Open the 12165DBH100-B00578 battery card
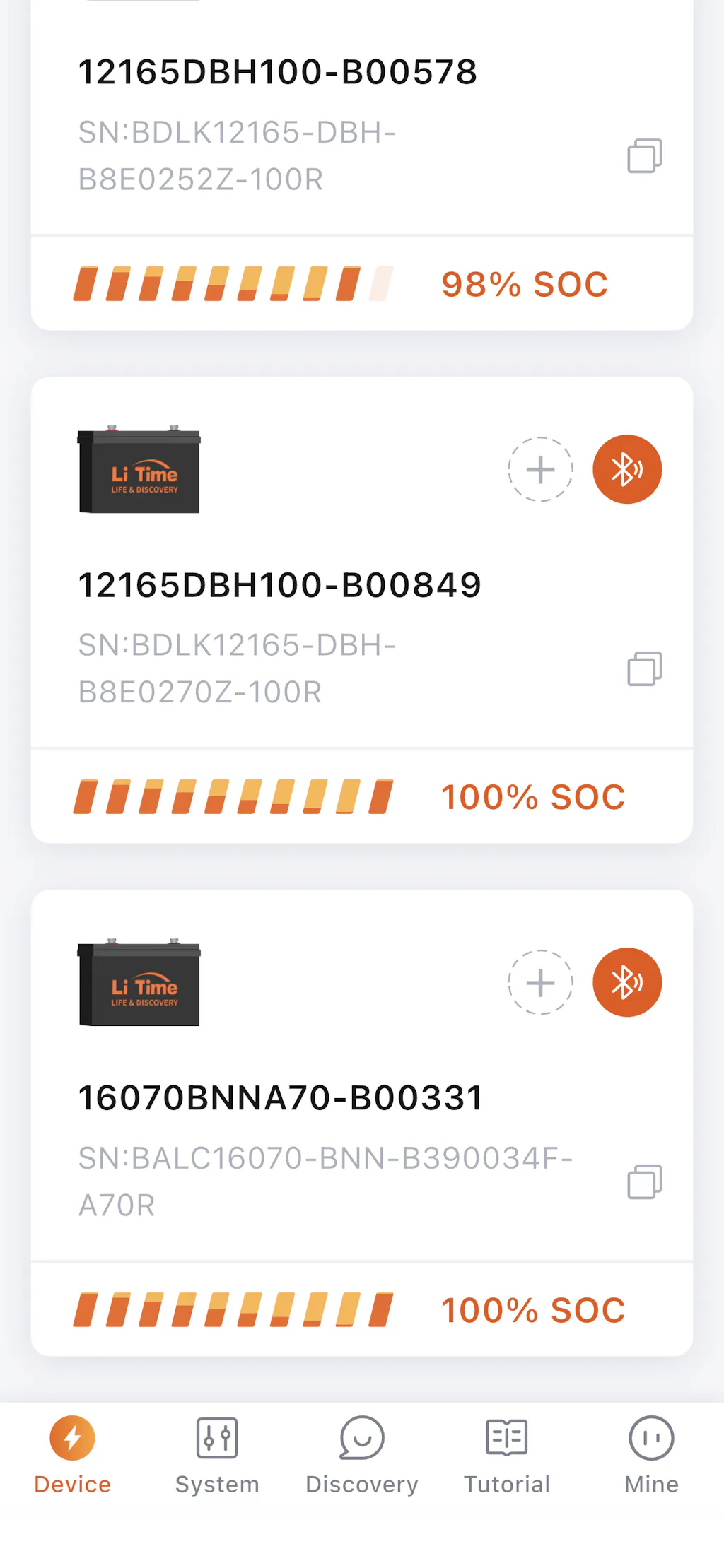The height and width of the screenshot is (1568, 724). 277,72
